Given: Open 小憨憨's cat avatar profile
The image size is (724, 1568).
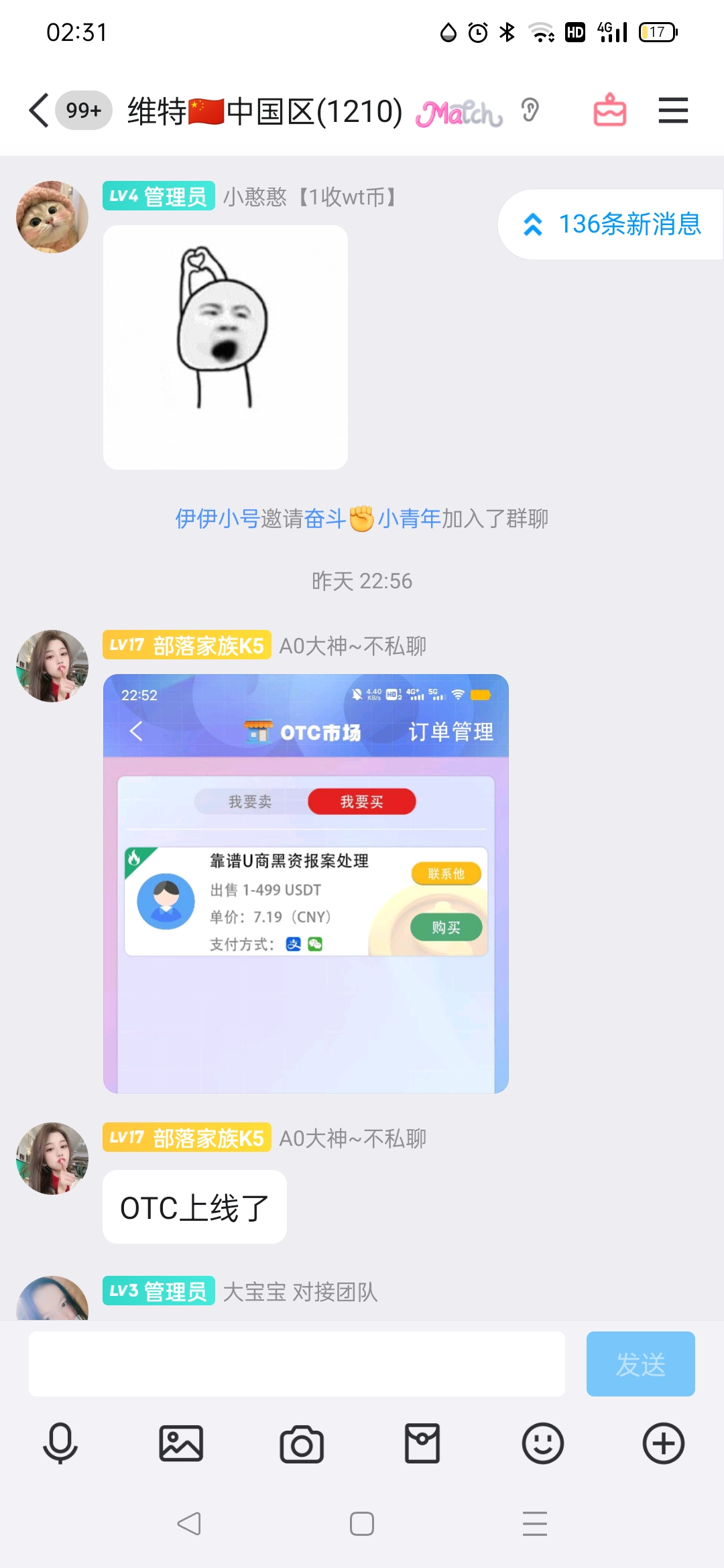Looking at the screenshot, I should click(x=52, y=217).
